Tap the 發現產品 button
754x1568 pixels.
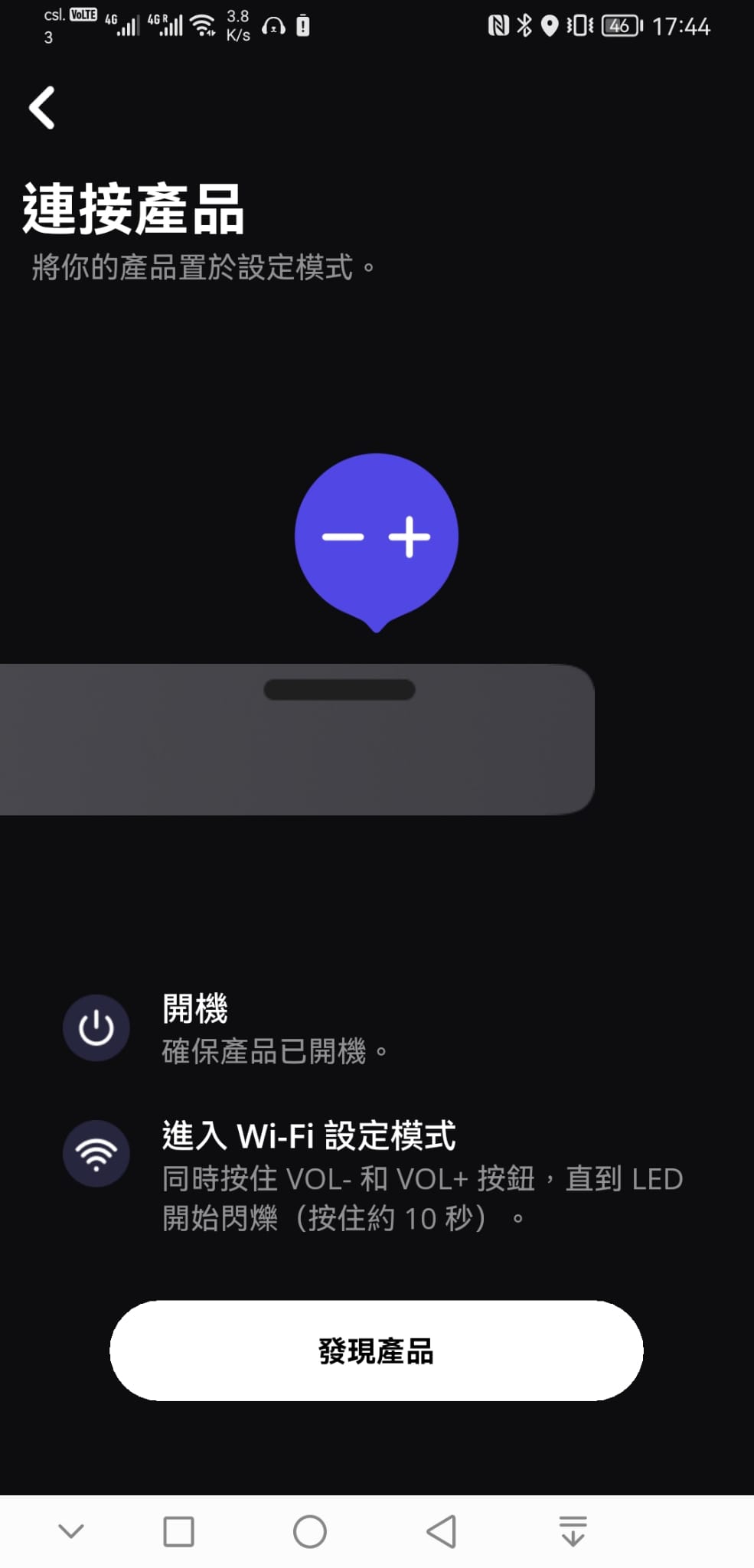(x=377, y=1351)
